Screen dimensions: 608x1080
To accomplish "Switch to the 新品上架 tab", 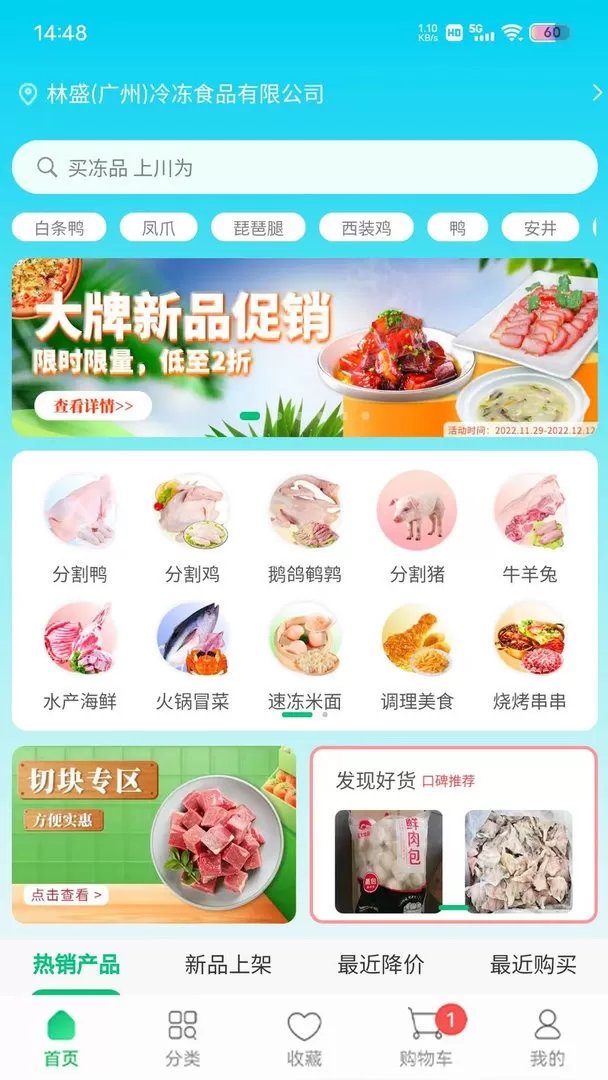I will tap(228, 964).
